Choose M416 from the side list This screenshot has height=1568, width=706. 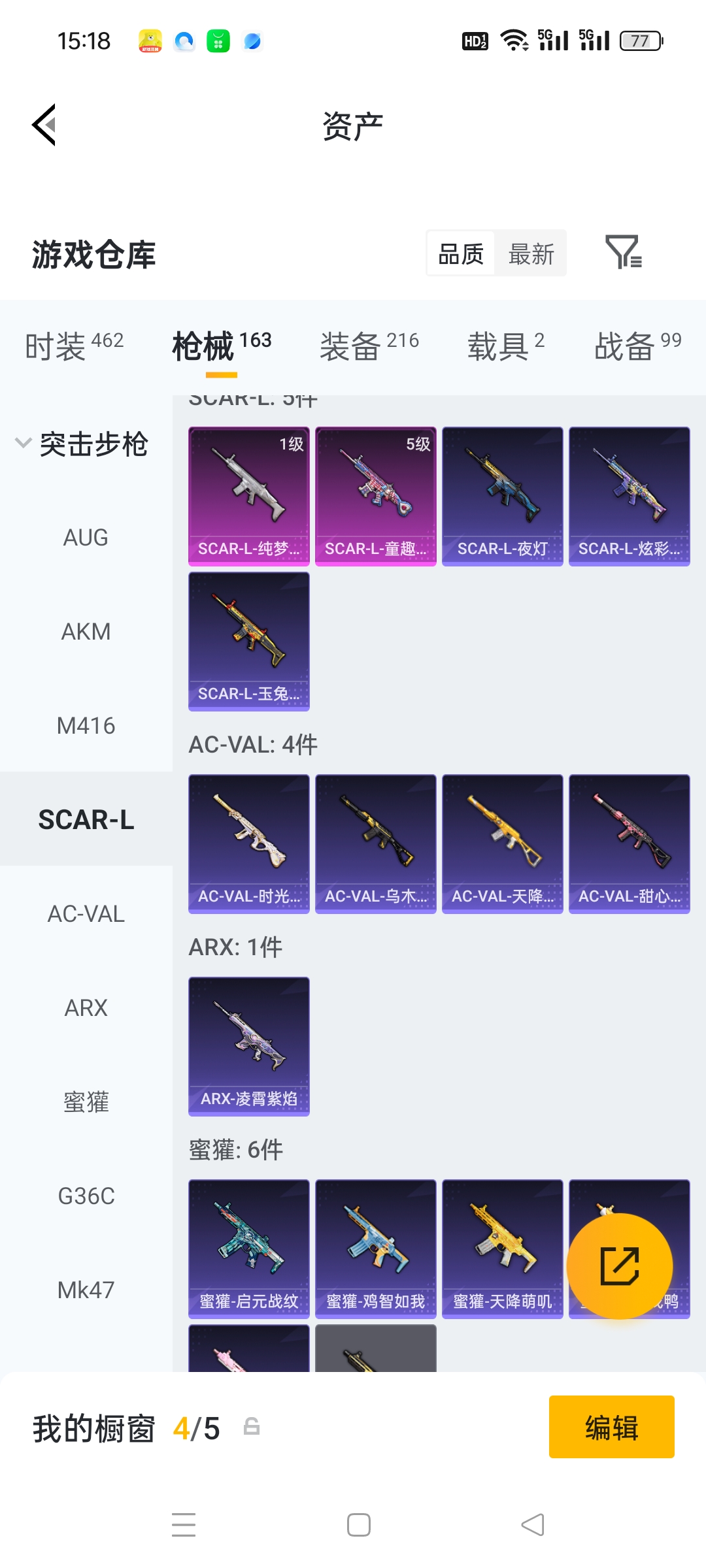coord(86,726)
